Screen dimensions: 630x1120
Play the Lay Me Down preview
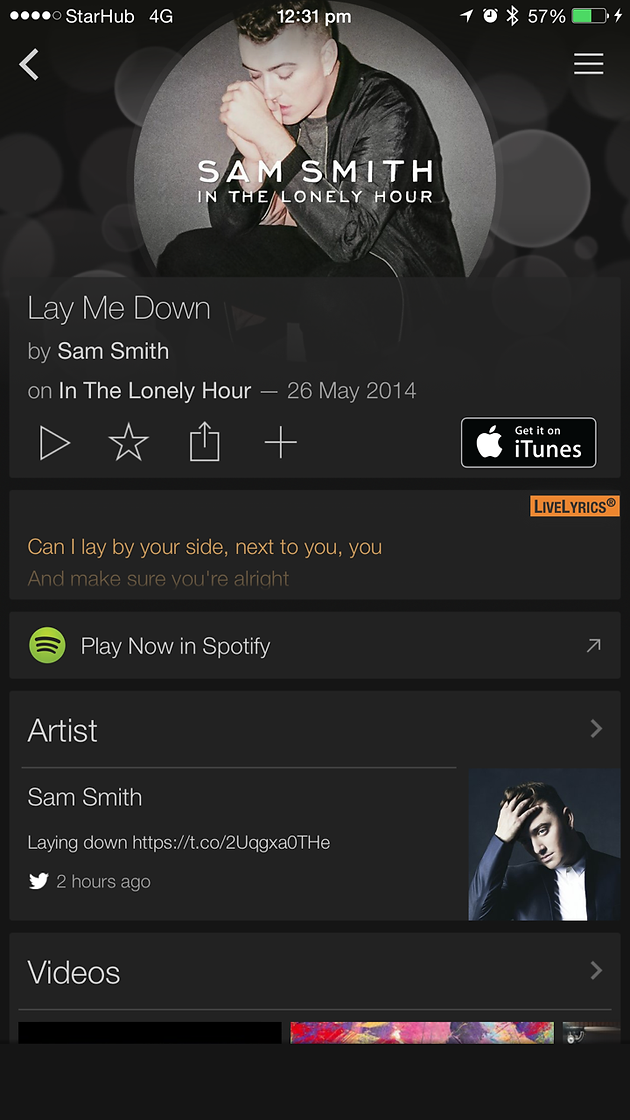pyautogui.click(x=54, y=442)
